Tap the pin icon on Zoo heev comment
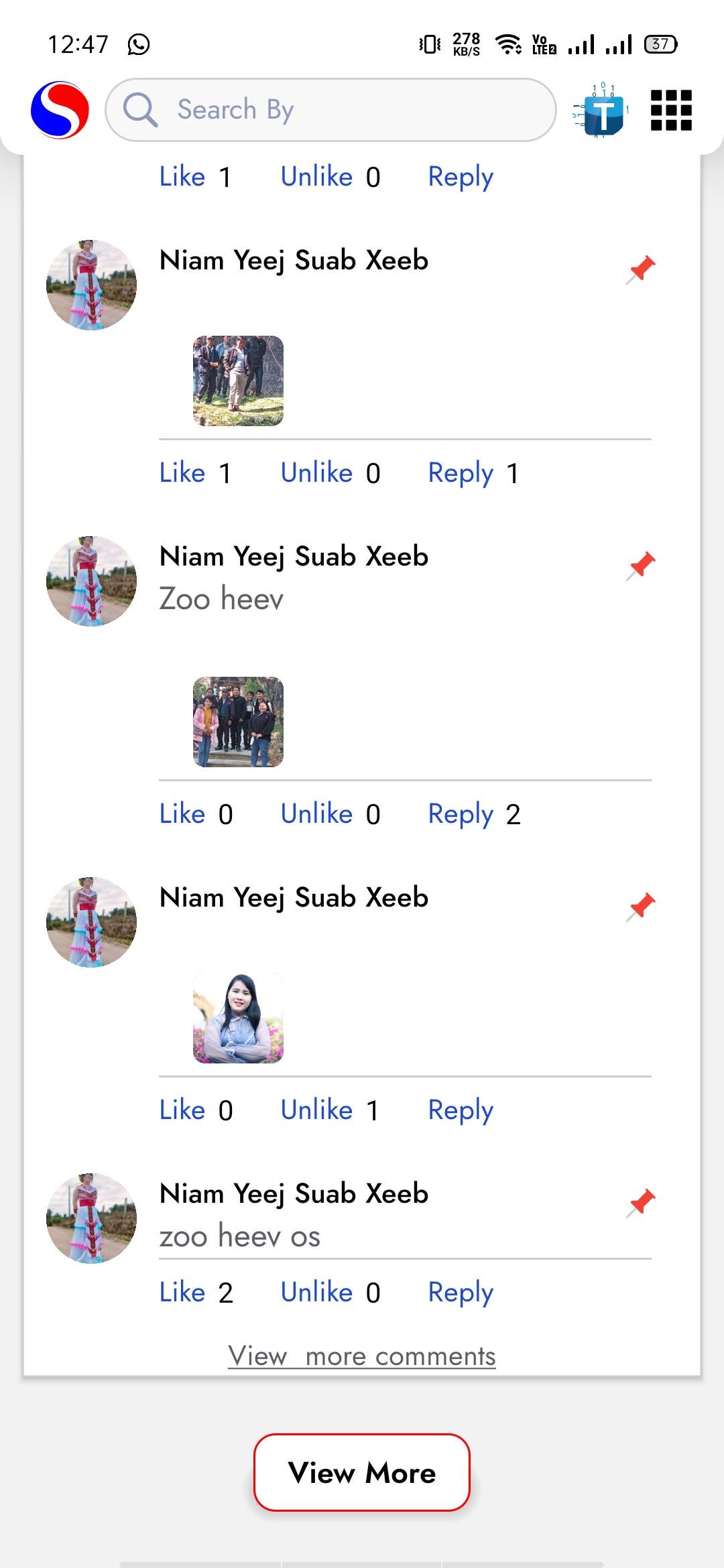The image size is (724, 1568). point(641,566)
